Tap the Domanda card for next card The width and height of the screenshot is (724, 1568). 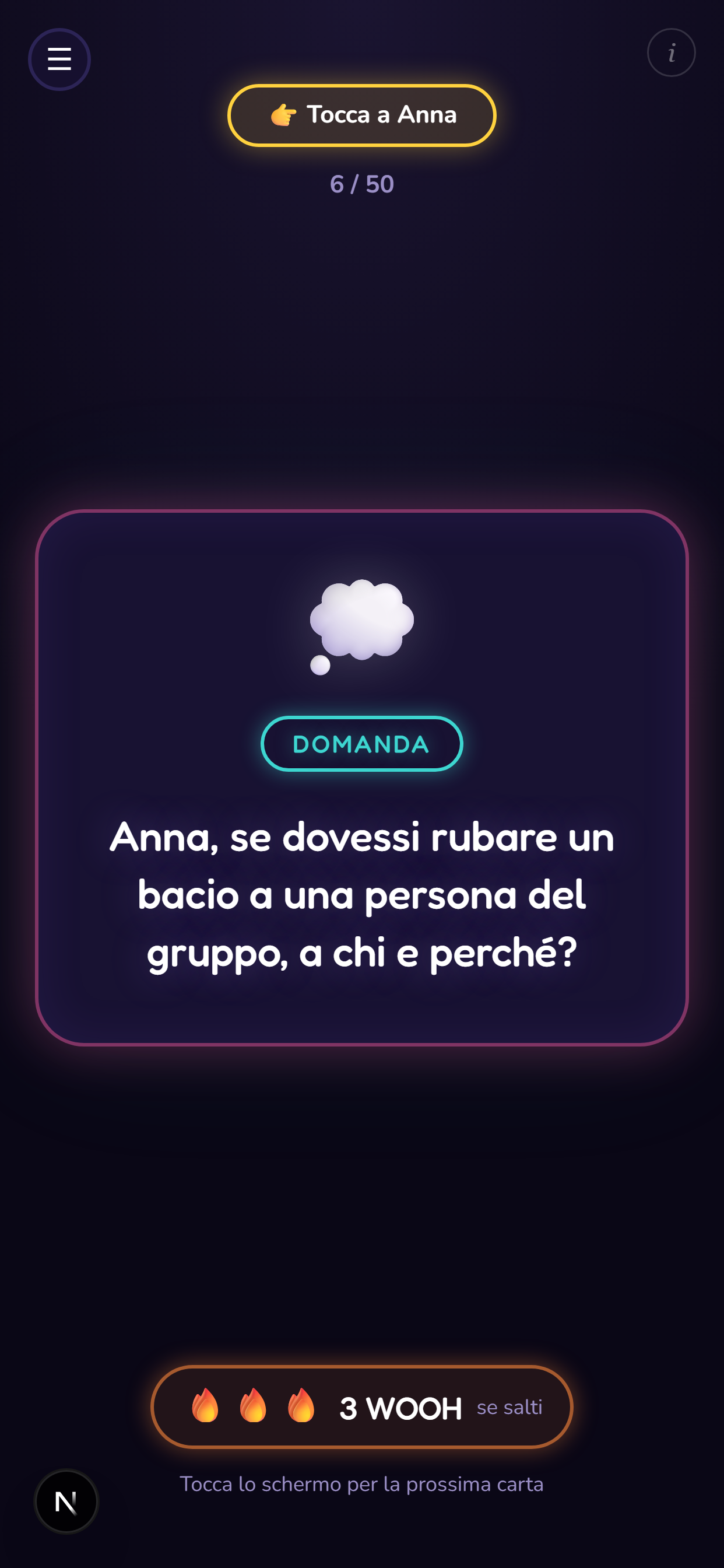pyautogui.click(x=362, y=778)
